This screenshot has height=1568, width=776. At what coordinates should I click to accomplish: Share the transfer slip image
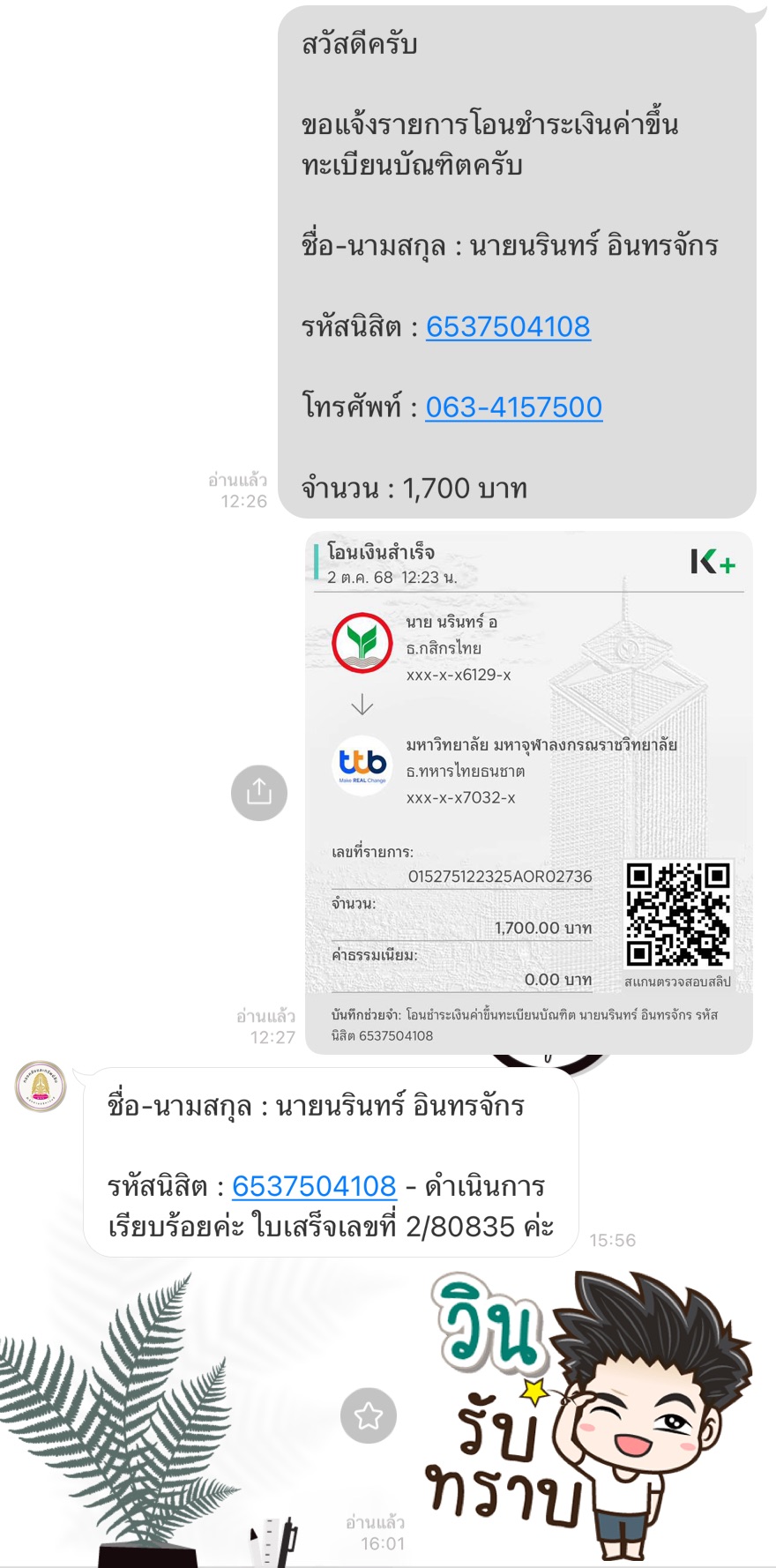tap(259, 792)
